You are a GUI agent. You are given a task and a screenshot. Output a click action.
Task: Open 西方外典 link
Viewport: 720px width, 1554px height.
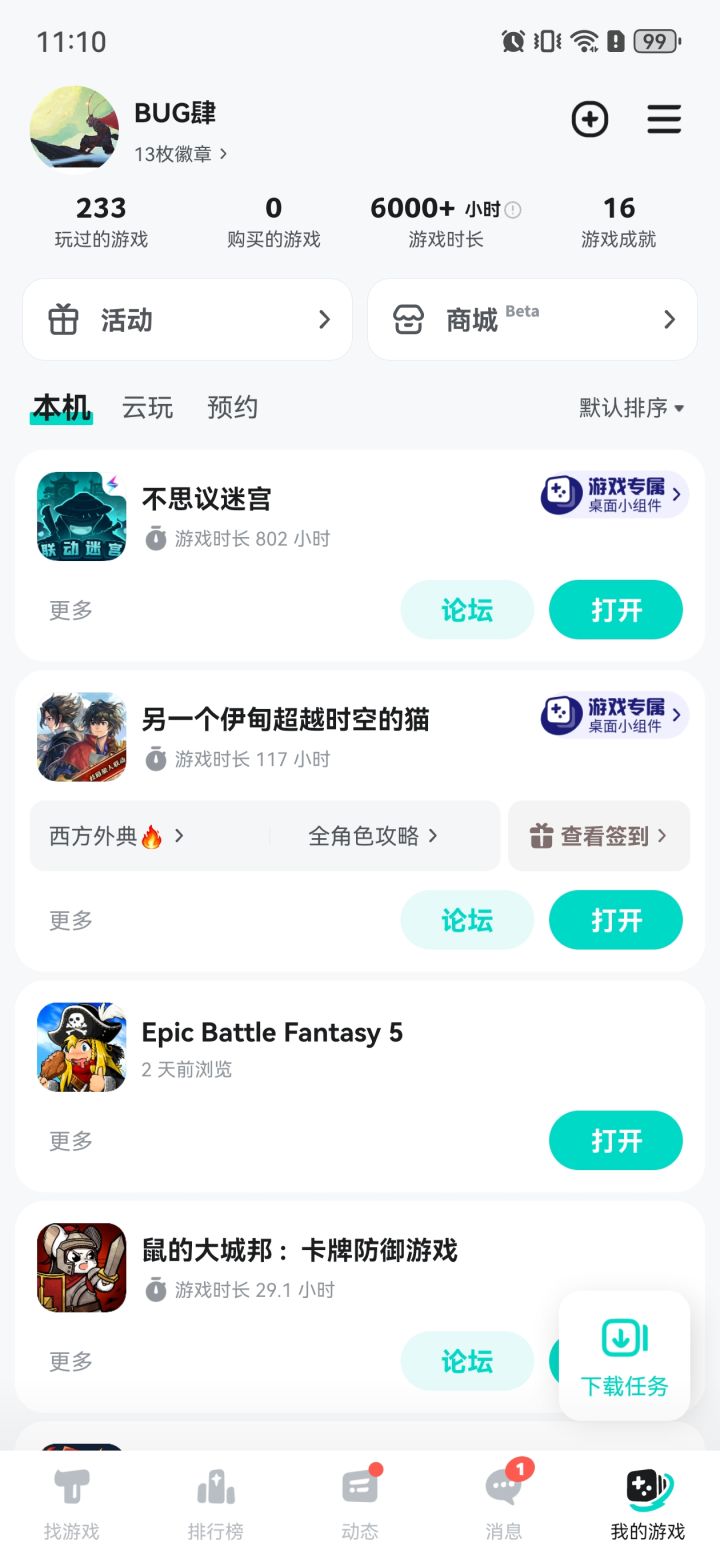coord(116,836)
